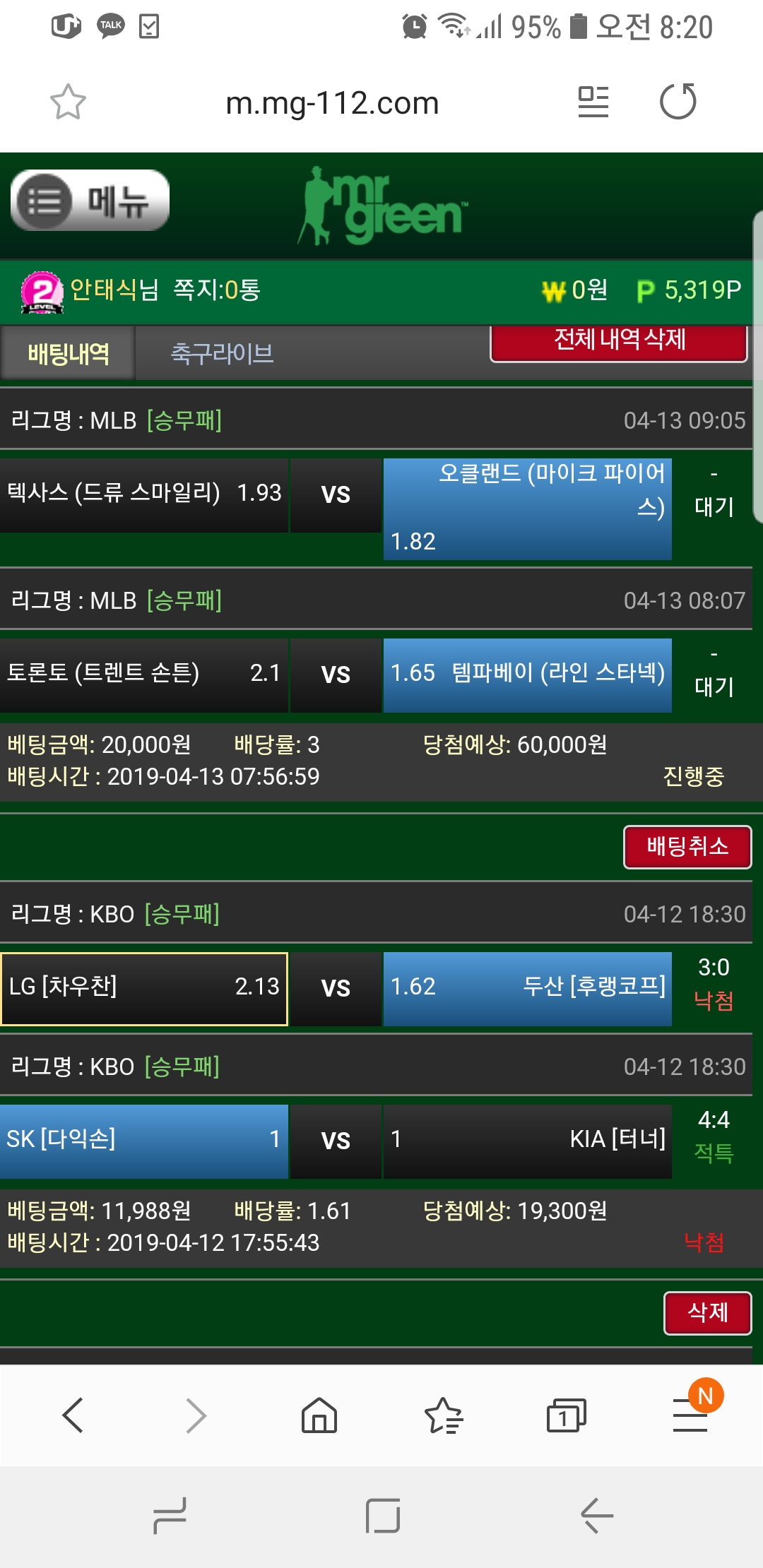
Task: Open the browser home page
Action: tap(319, 1415)
